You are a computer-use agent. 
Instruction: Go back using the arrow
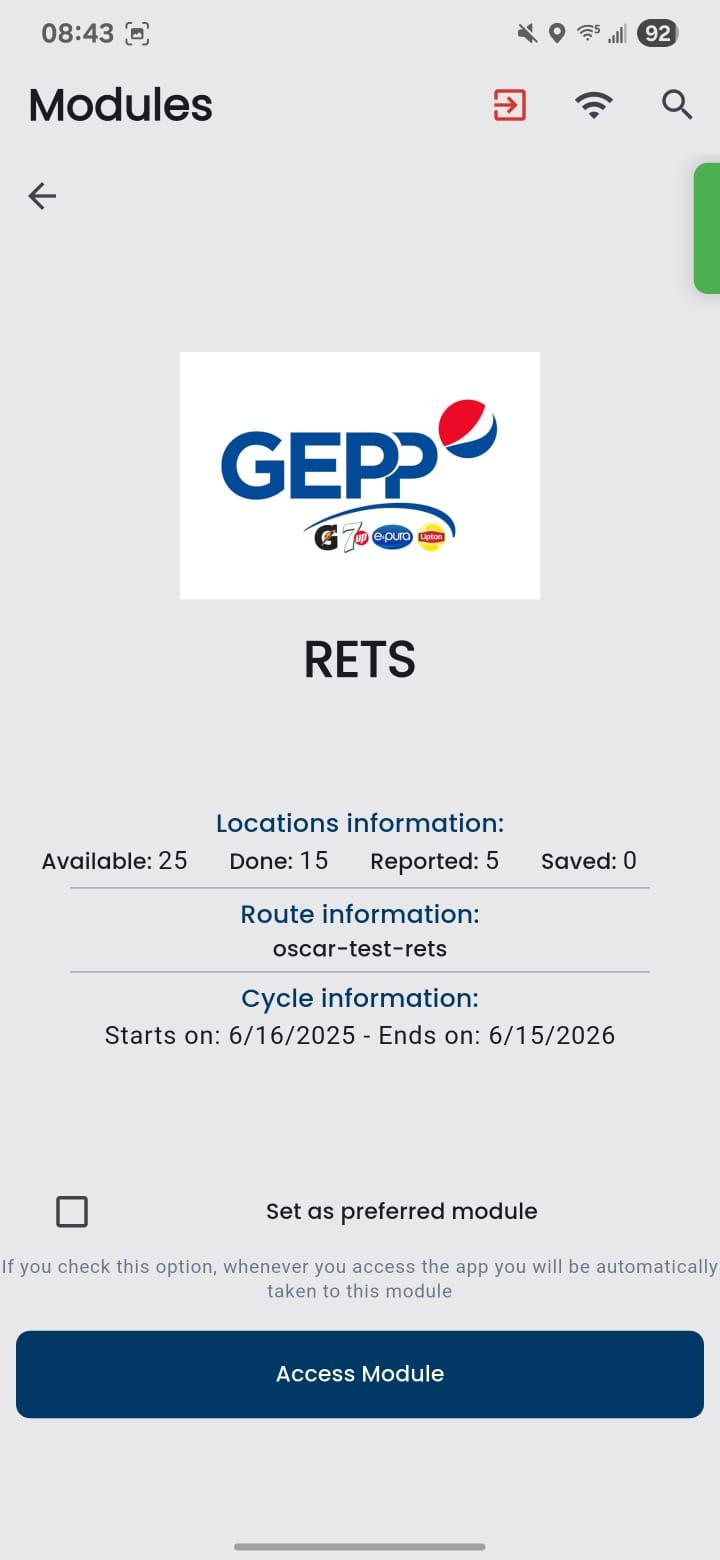tap(42, 196)
